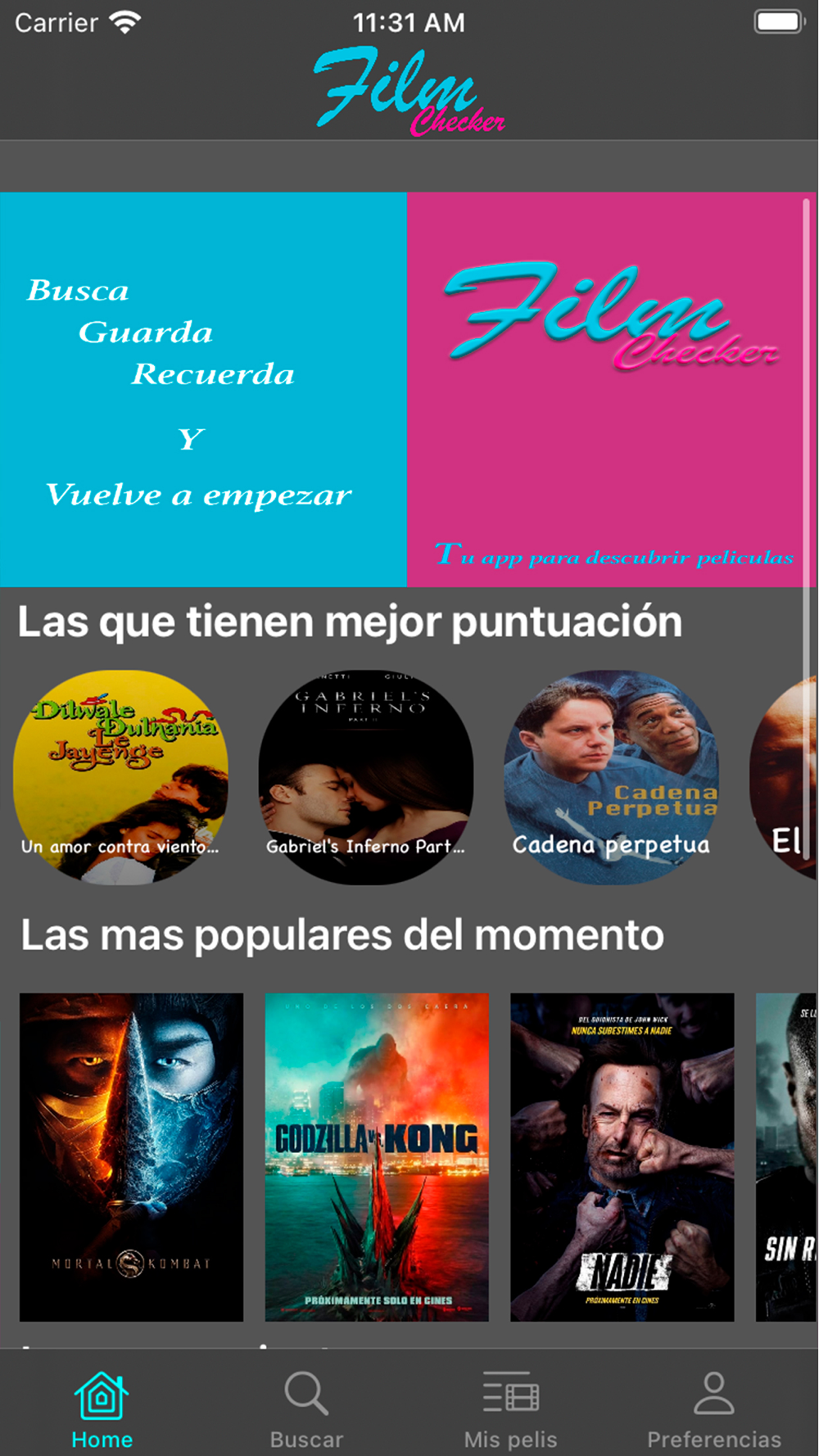Screen dimensions: 819x1456
Task: Open the Un amor contra viento movie
Action: click(120, 776)
